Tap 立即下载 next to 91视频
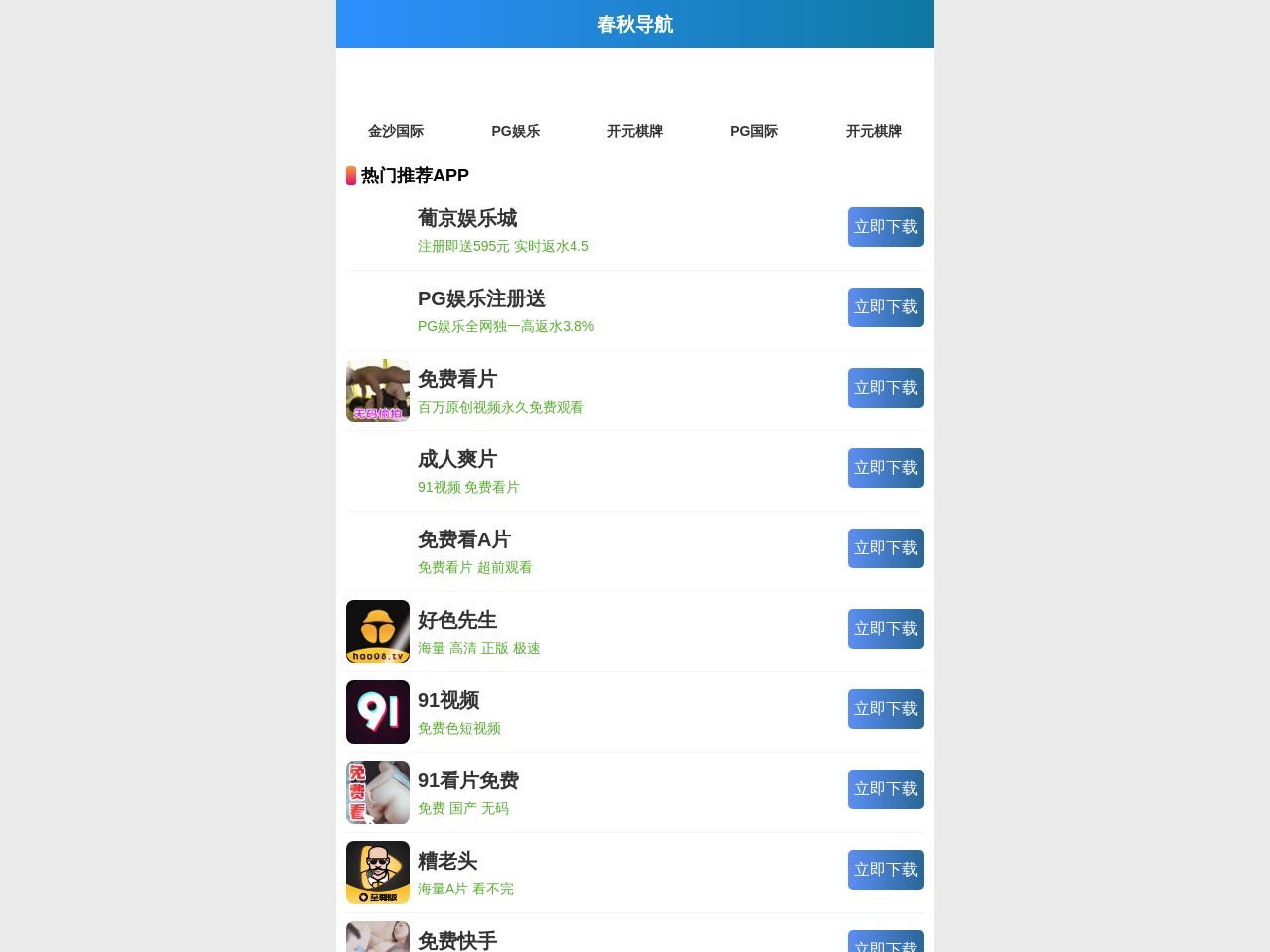 [x=885, y=709]
